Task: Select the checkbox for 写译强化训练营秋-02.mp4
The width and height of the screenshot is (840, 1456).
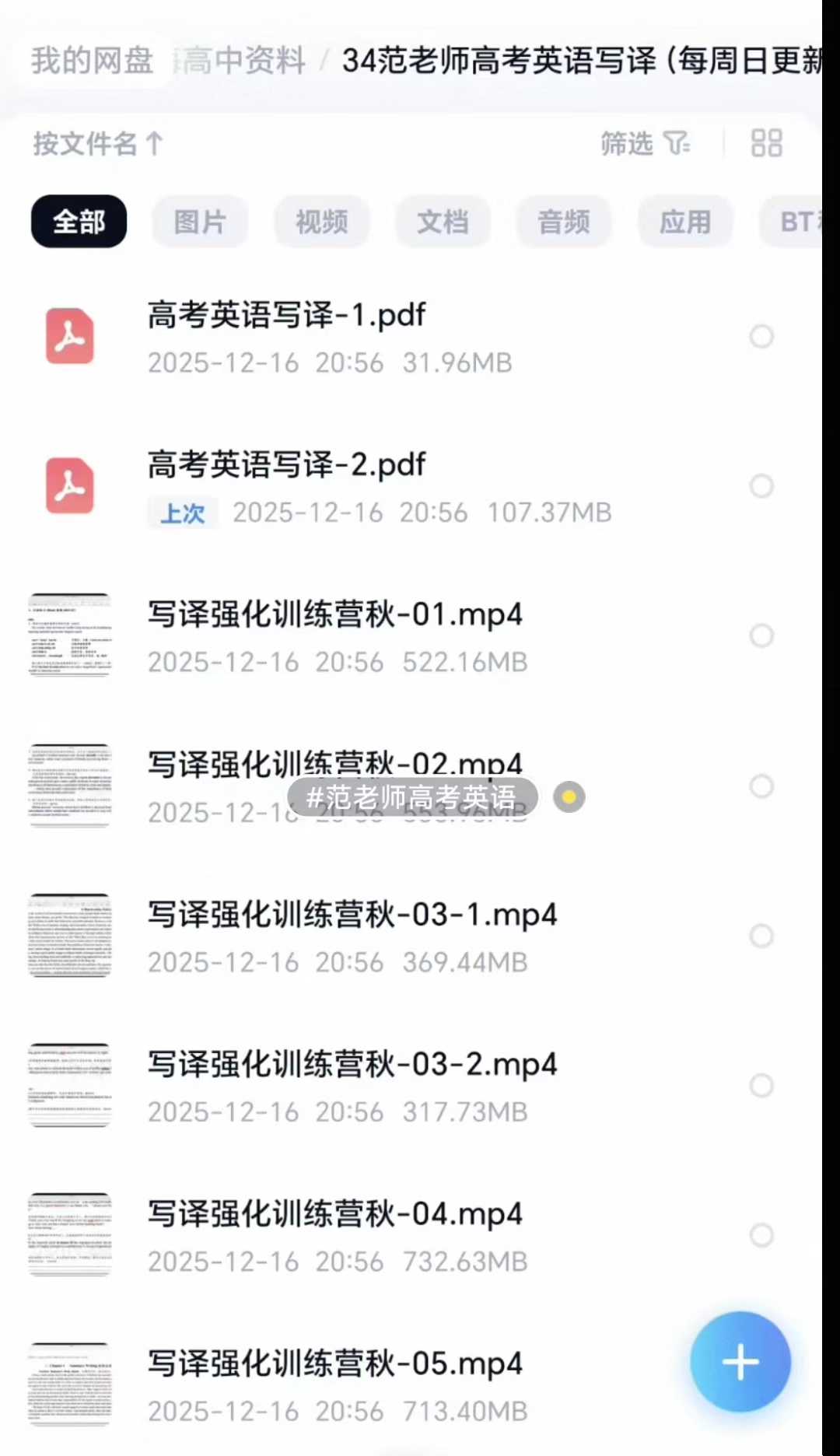Action: (x=761, y=786)
